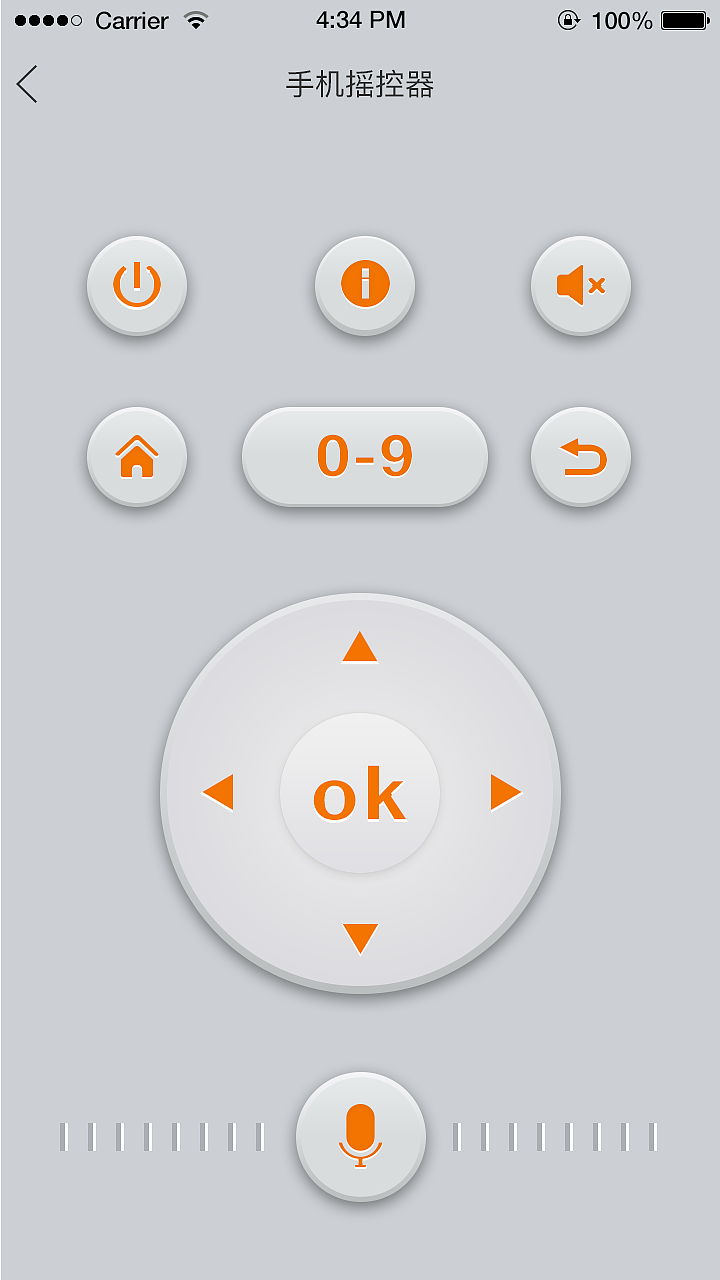Activate the microphone voice button
The image size is (720, 1280).
coord(361,1136)
